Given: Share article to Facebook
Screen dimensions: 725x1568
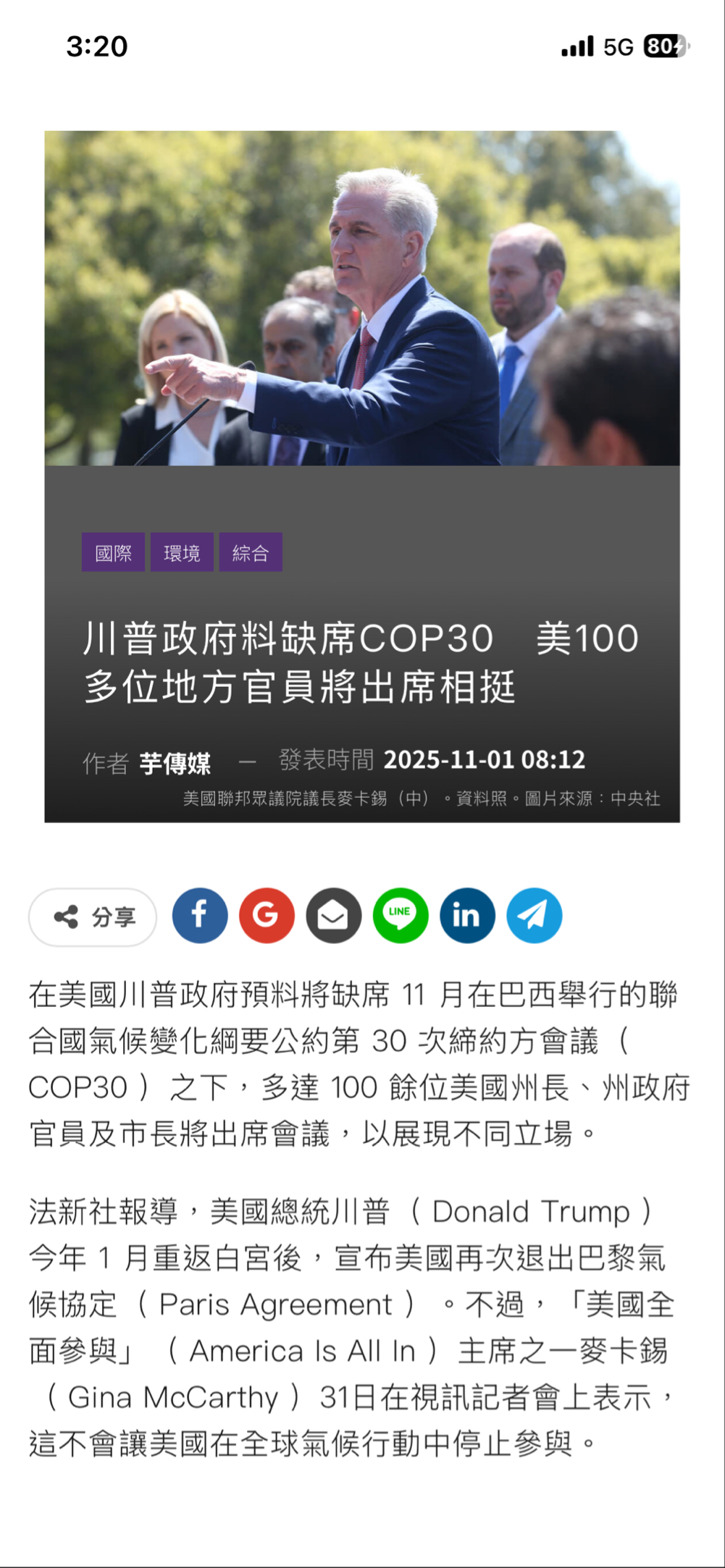Looking at the screenshot, I should pyautogui.click(x=200, y=916).
